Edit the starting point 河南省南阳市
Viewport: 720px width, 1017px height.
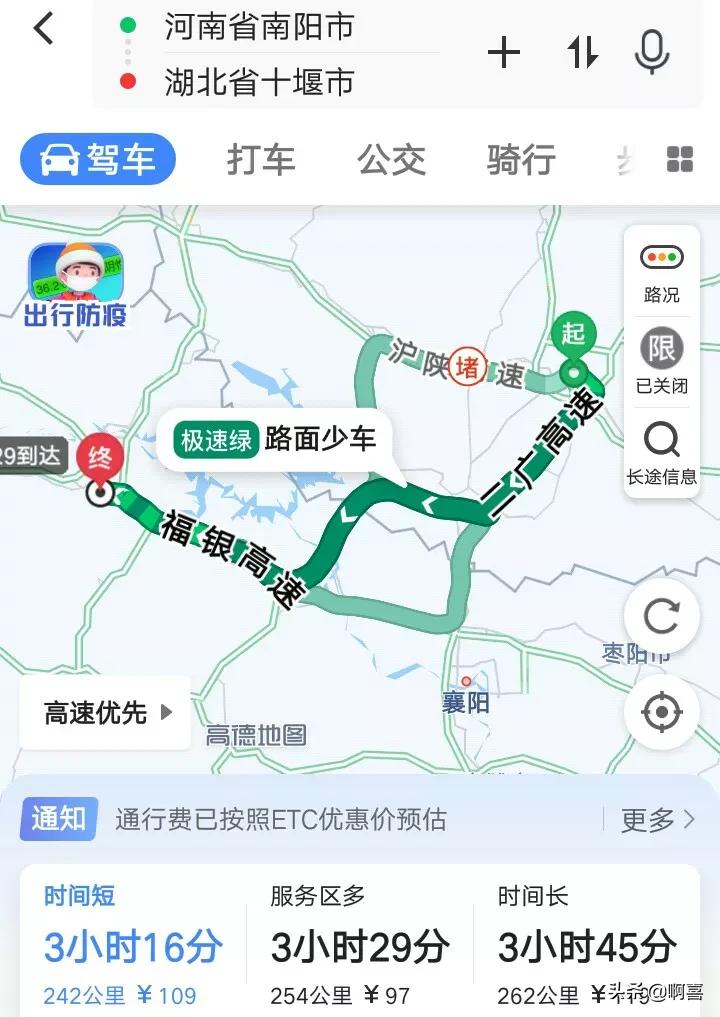point(259,27)
